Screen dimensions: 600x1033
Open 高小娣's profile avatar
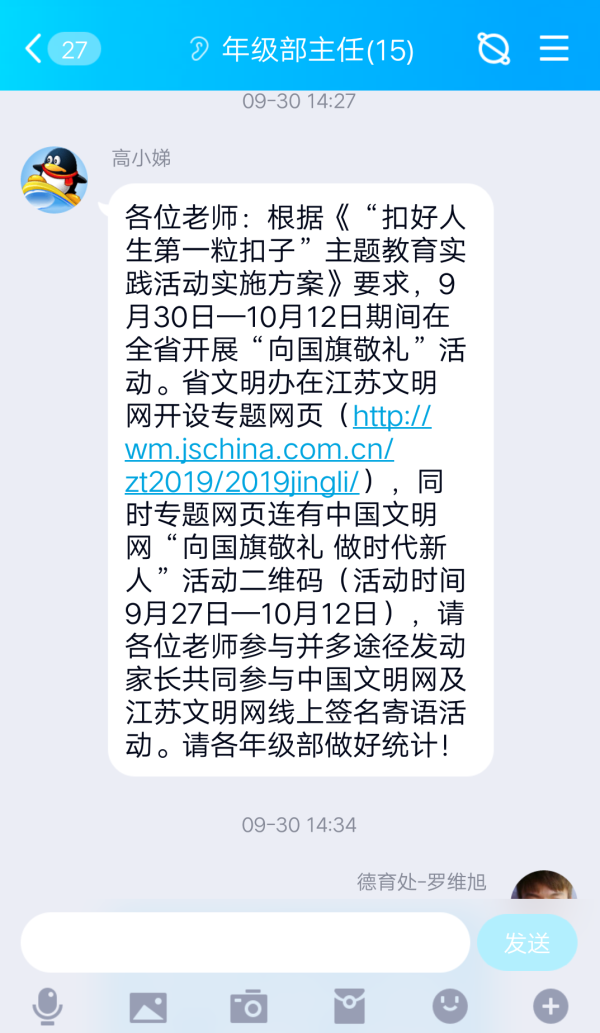click(54, 180)
